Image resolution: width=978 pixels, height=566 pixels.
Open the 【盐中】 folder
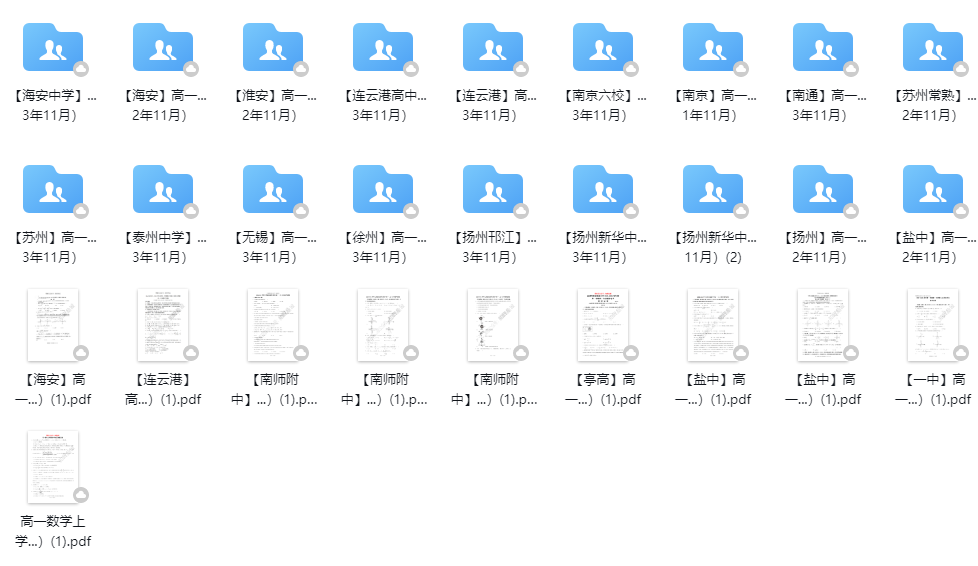pyautogui.click(x=932, y=189)
